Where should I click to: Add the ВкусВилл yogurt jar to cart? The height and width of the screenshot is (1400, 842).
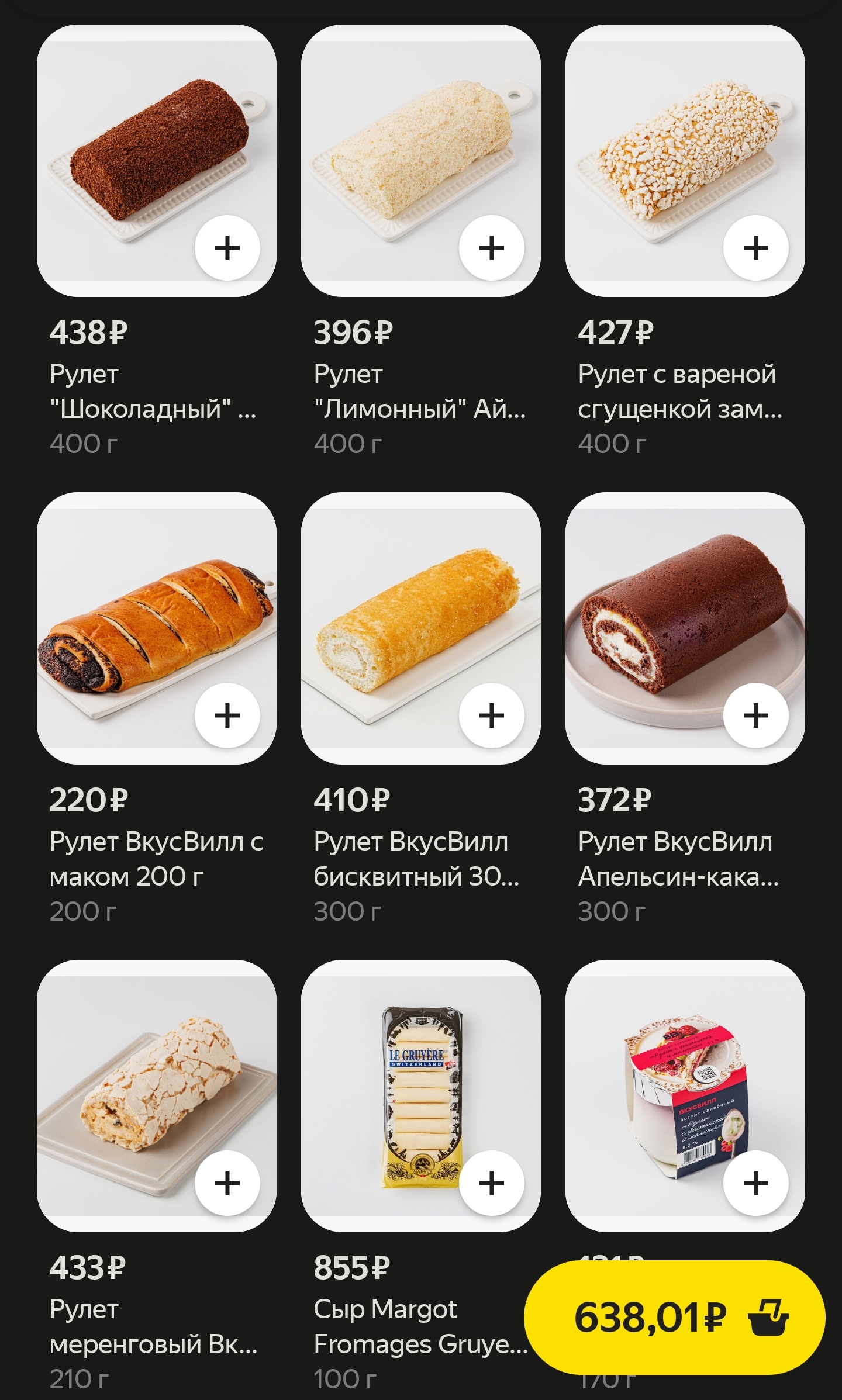[756, 1183]
